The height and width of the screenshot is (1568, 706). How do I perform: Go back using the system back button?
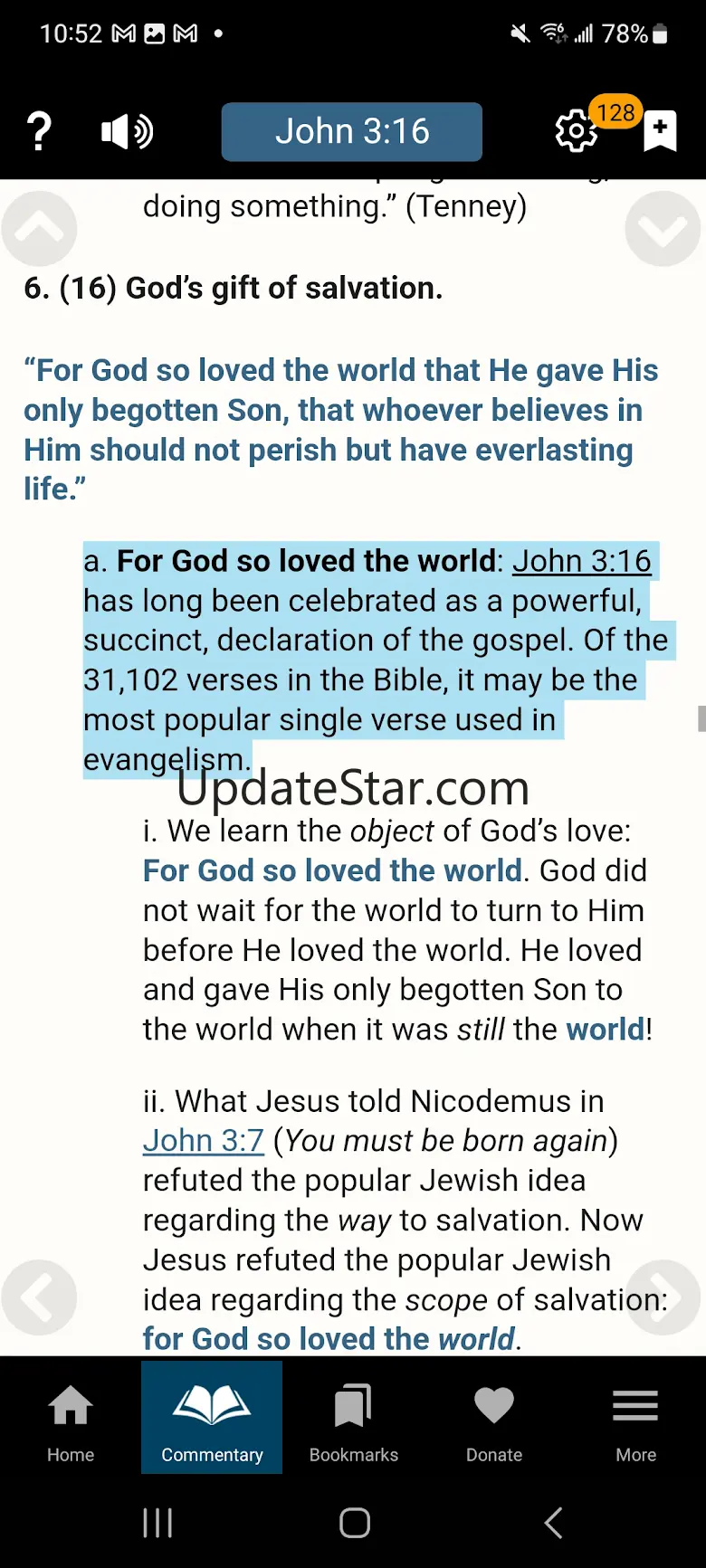[553, 1523]
